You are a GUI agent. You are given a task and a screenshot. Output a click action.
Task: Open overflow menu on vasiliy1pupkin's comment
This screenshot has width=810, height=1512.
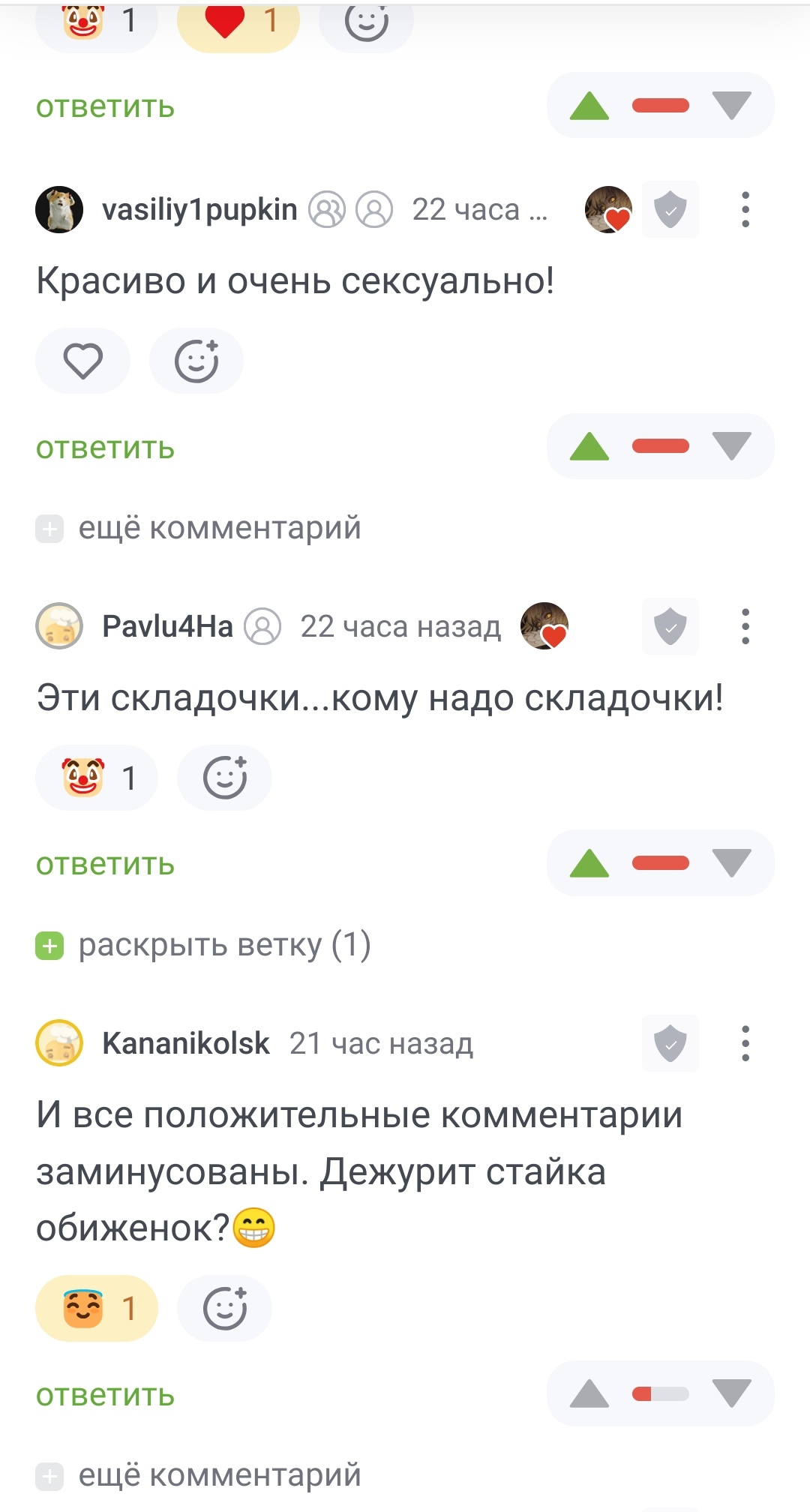point(745,209)
